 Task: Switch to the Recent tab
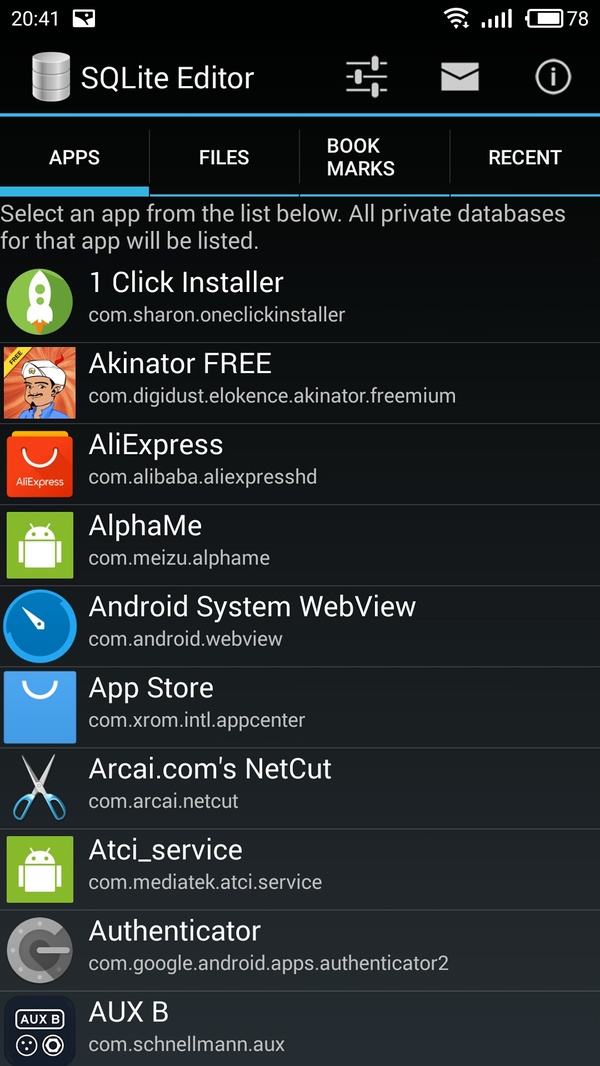pos(524,157)
